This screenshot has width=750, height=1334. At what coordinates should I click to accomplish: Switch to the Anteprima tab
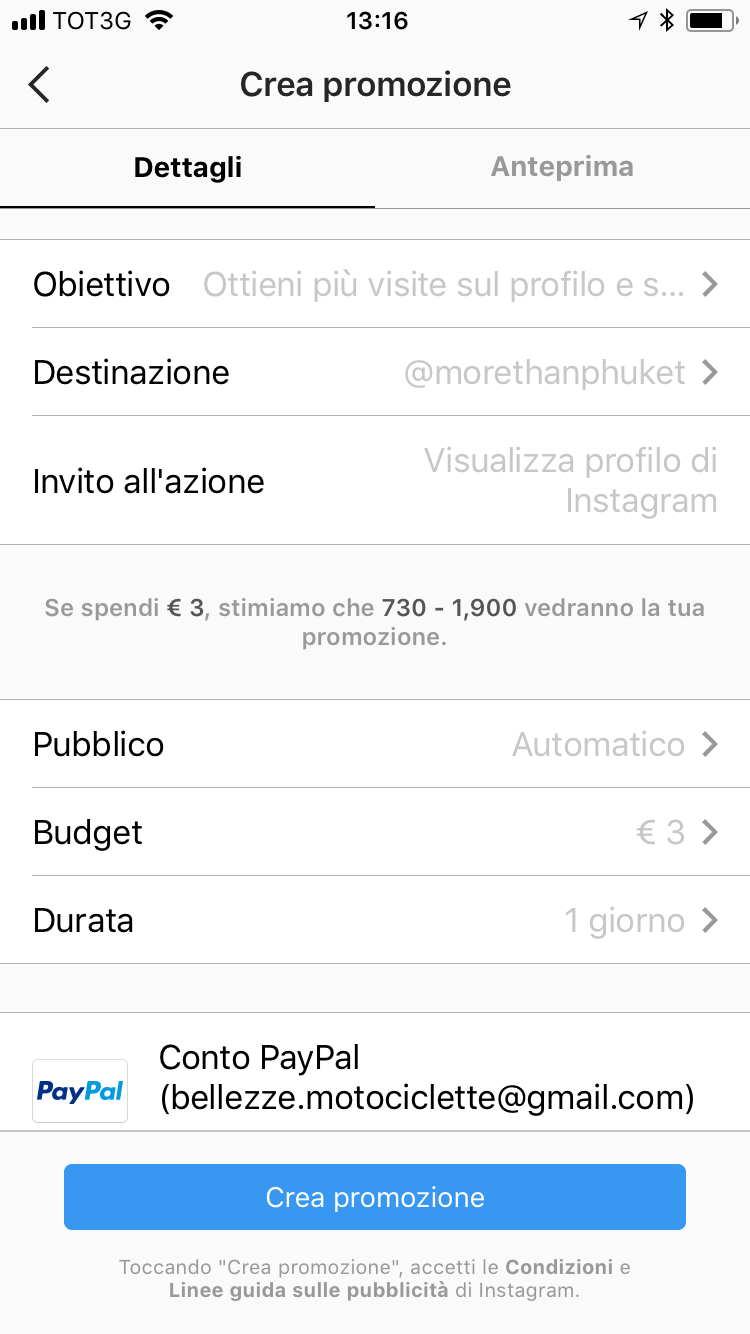click(x=562, y=167)
